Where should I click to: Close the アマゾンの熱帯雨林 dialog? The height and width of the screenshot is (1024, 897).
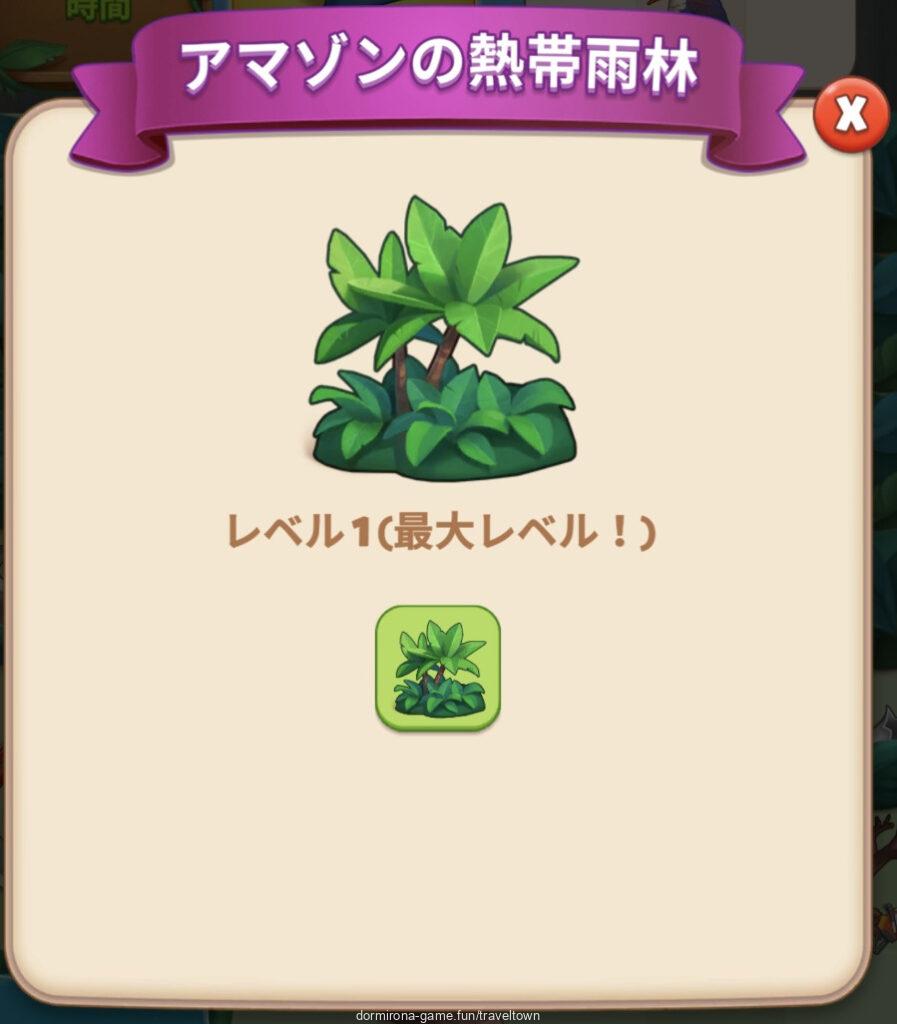click(x=851, y=115)
